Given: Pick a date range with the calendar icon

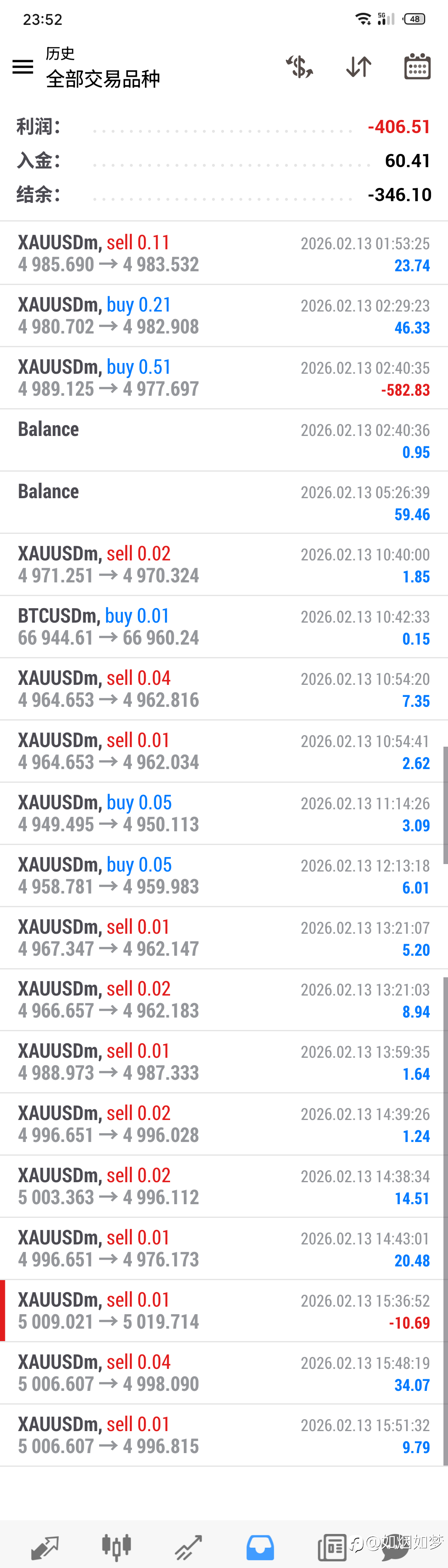Looking at the screenshot, I should (417, 66).
